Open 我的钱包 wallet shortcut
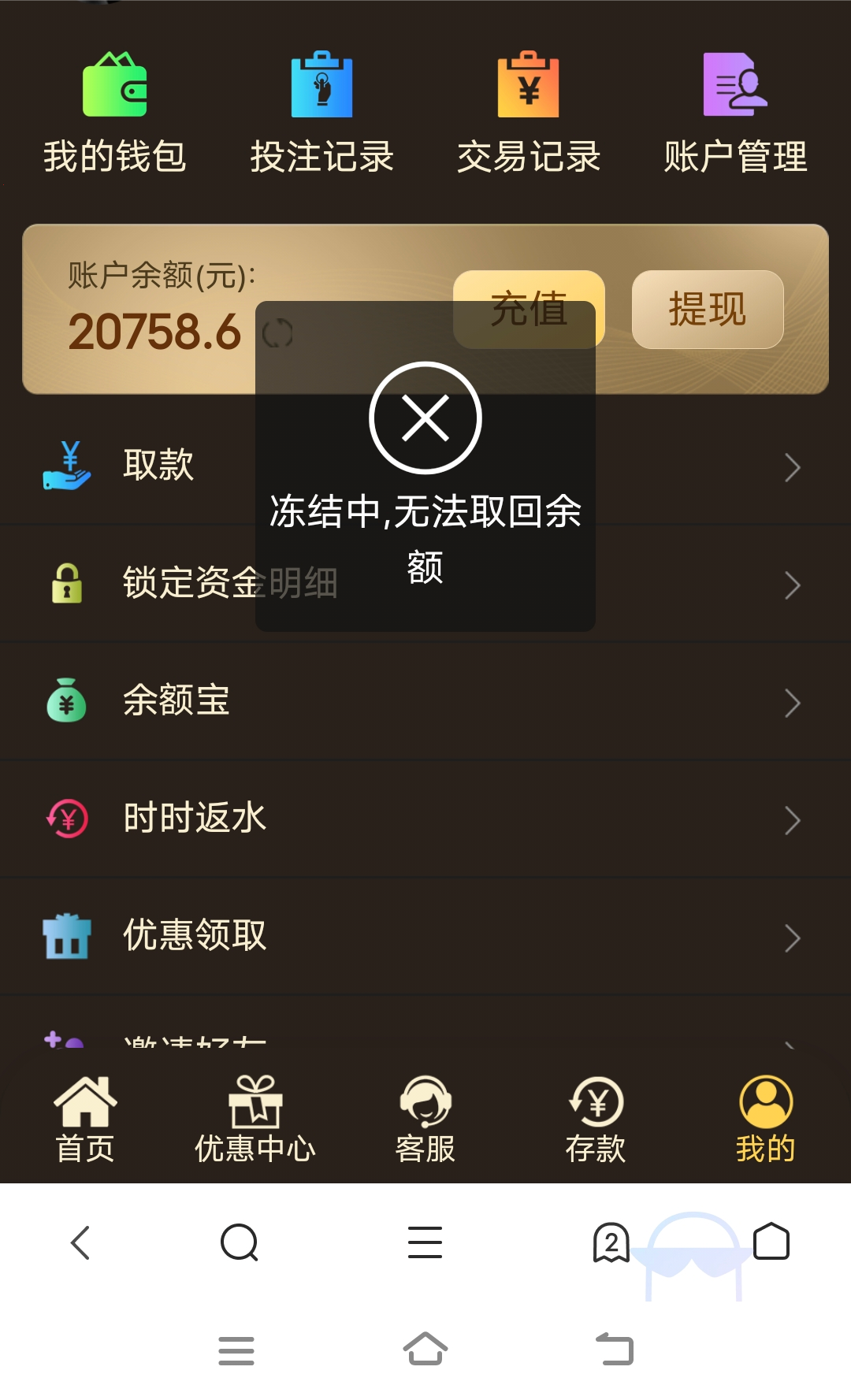The height and width of the screenshot is (1400, 851). click(x=115, y=113)
